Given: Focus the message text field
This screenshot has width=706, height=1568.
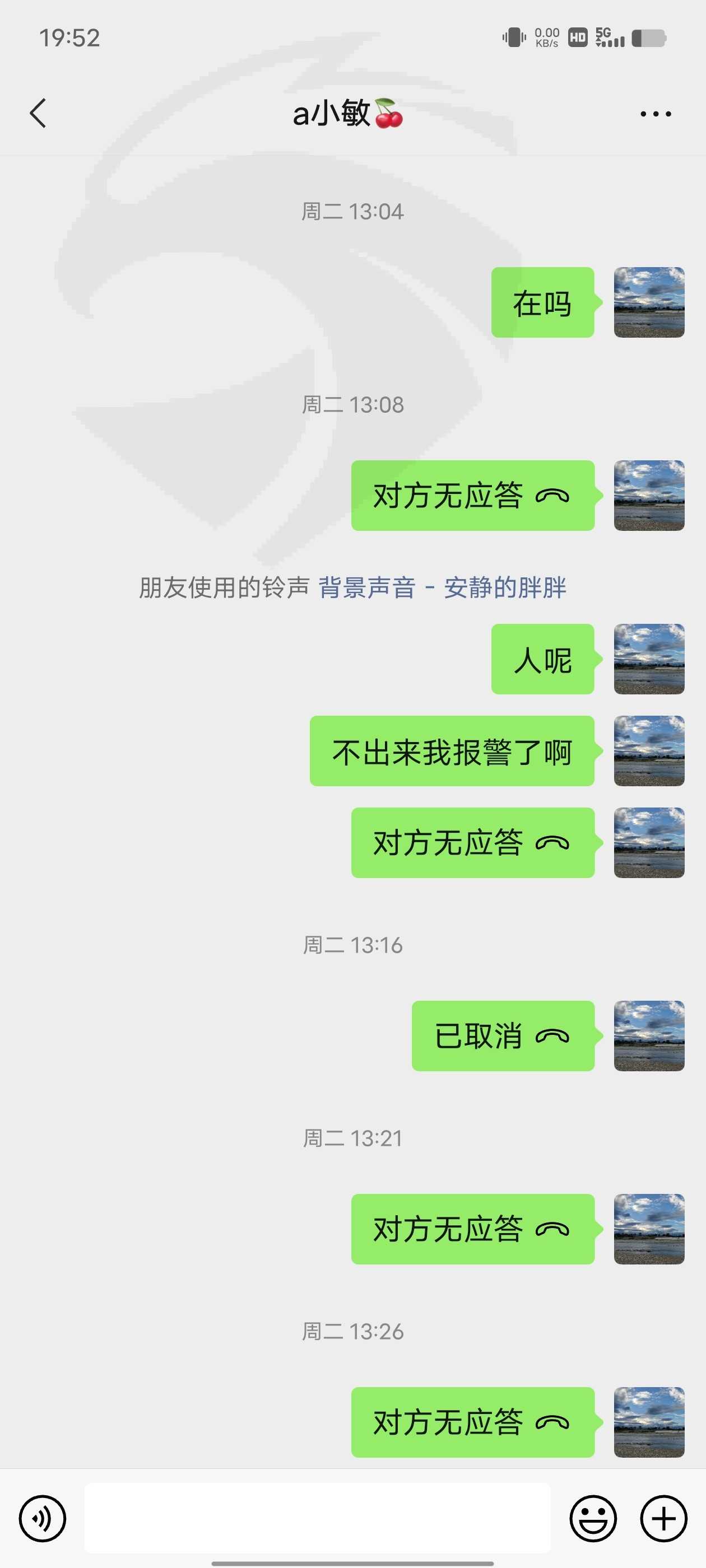Looking at the screenshot, I should pyautogui.click(x=317, y=1518).
